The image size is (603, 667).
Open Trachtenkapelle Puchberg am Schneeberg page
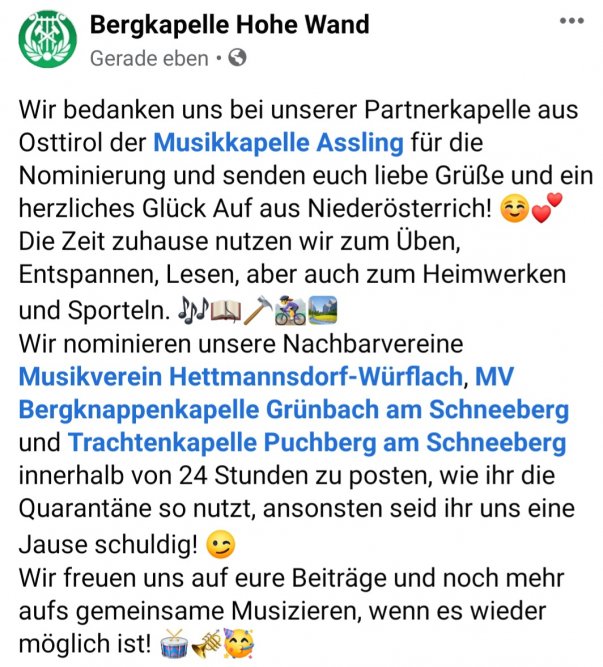(x=316, y=442)
